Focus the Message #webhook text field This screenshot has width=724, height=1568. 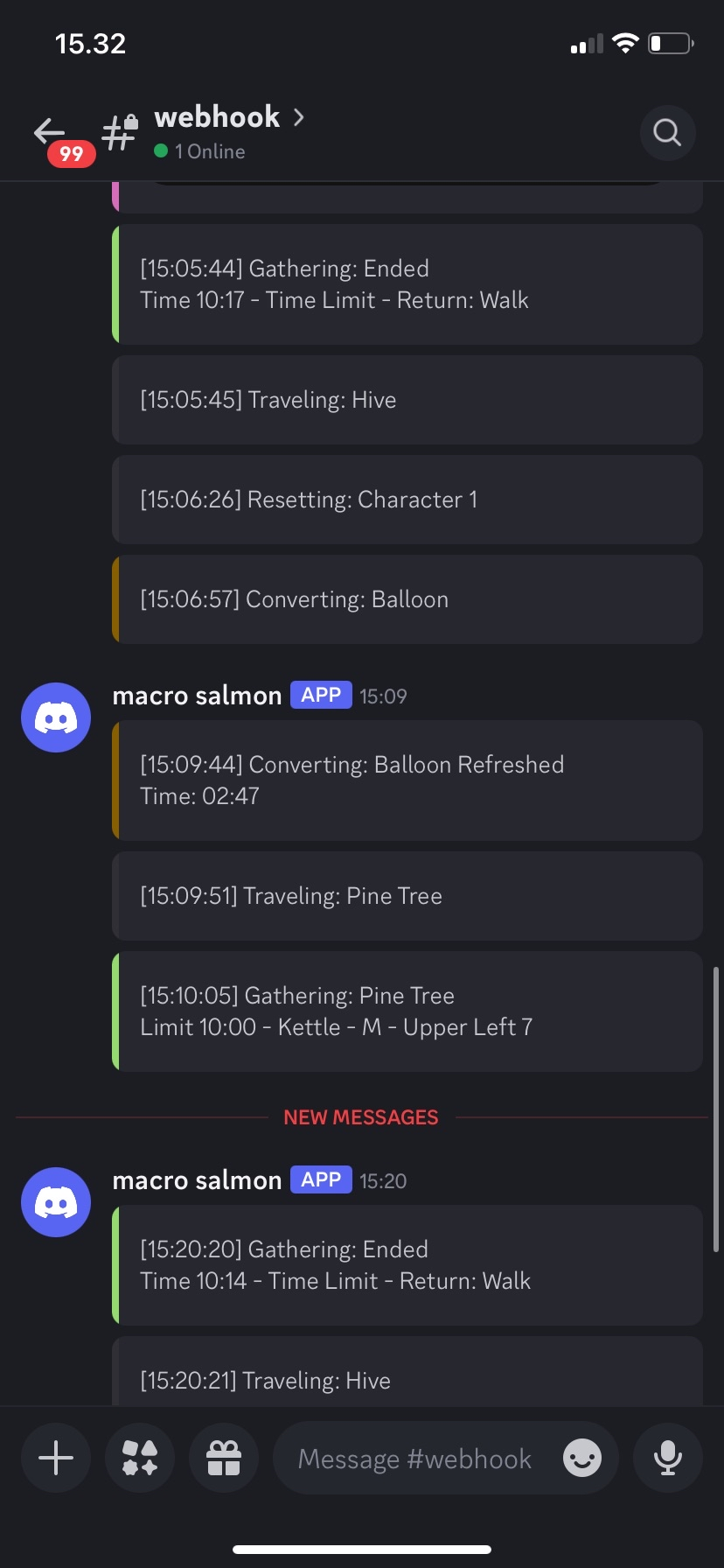point(414,1459)
